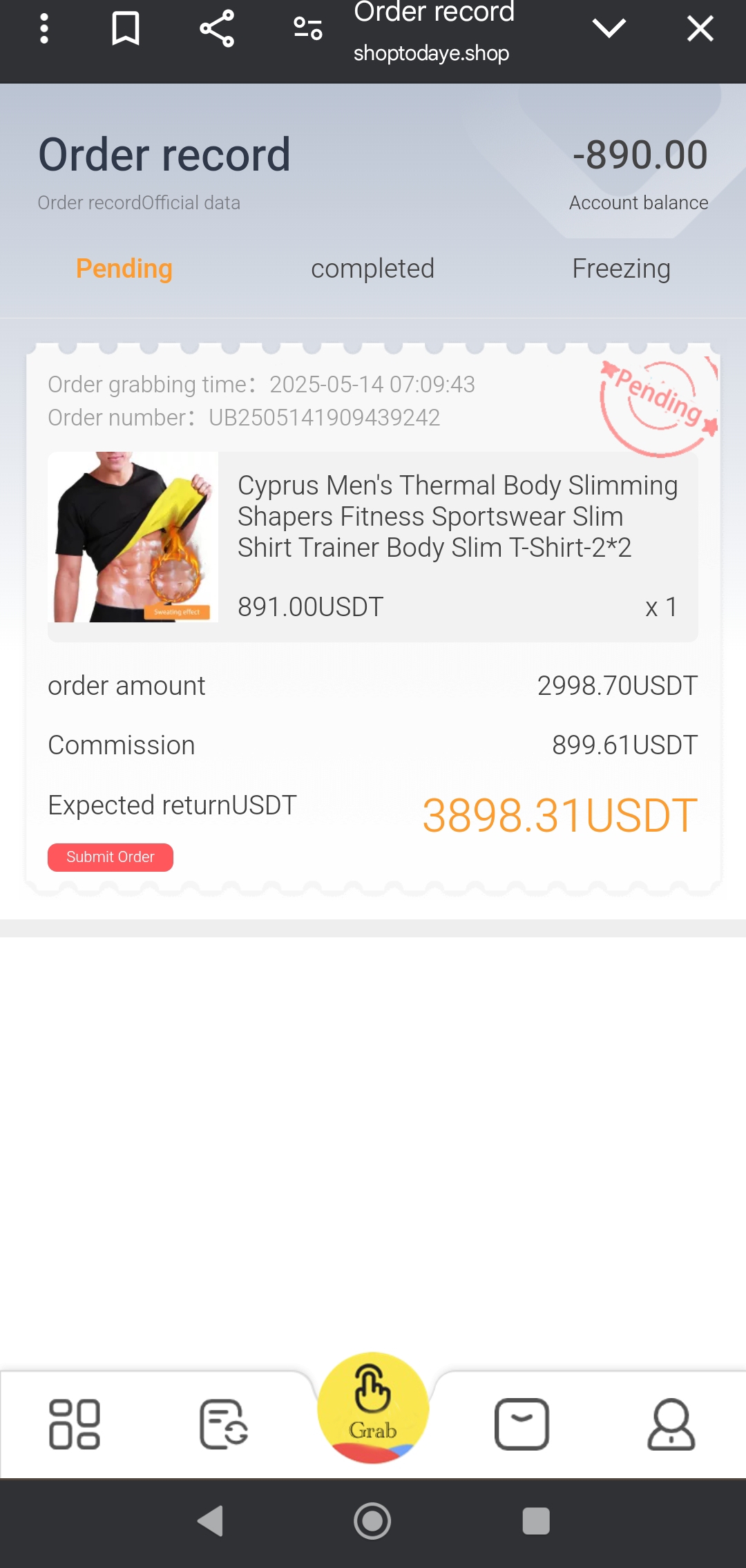Viewport: 746px width, 1568px height.
Task: Open the home grid icon in bottom navigation
Action: pos(75,1424)
